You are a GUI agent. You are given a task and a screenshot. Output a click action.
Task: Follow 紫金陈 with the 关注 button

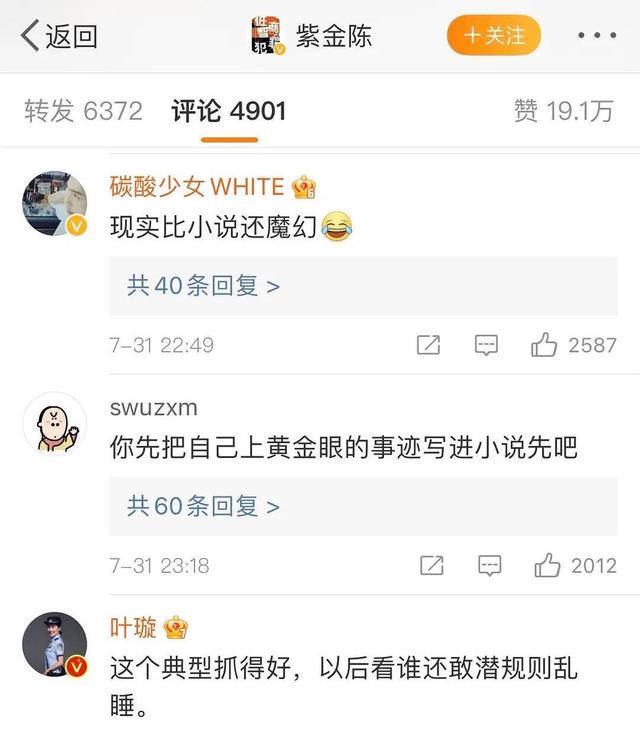pyautogui.click(x=493, y=36)
